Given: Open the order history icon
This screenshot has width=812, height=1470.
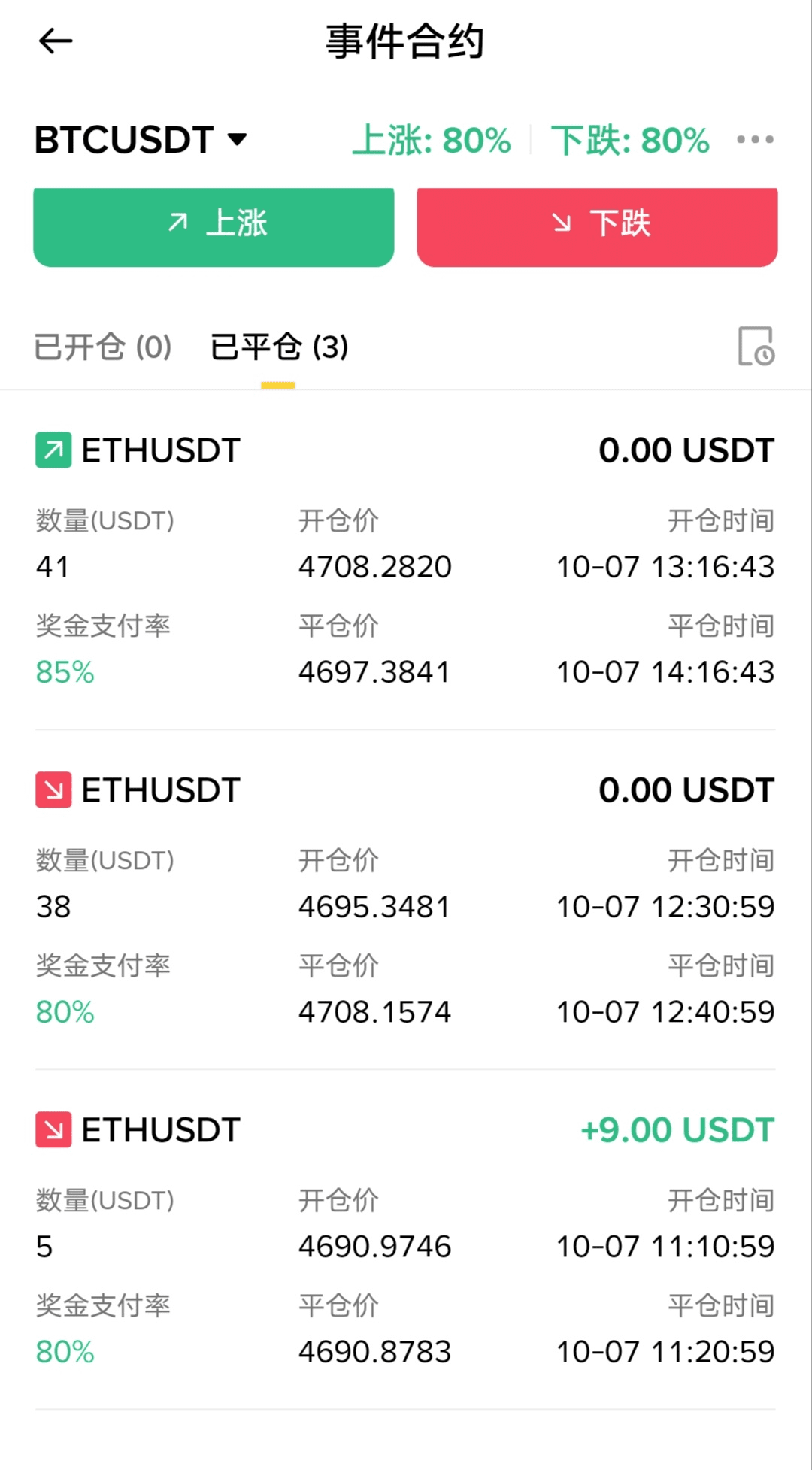Looking at the screenshot, I should pos(756,346).
